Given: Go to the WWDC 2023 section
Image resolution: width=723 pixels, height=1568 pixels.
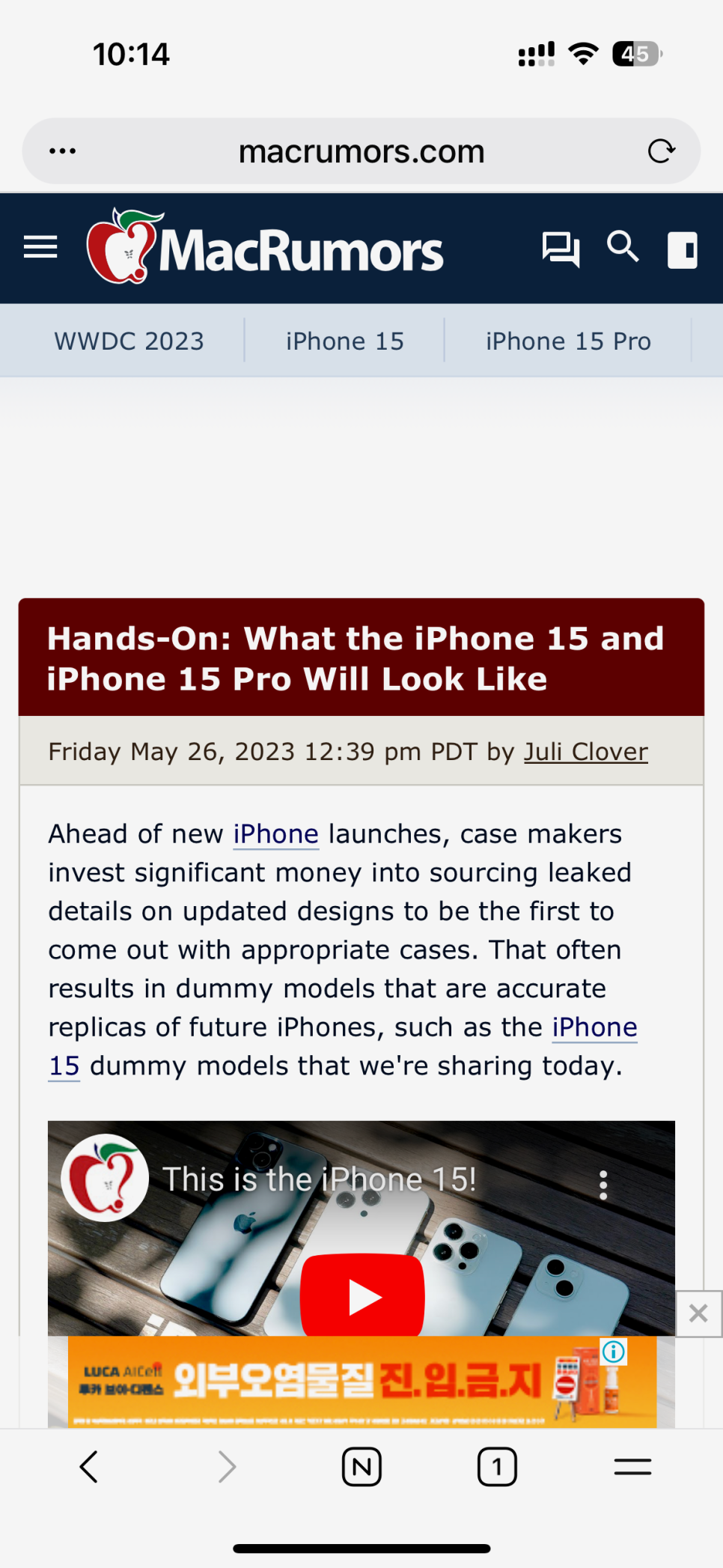Looking at the screenshot, I should pyautogui.click(x=129, y=341).
